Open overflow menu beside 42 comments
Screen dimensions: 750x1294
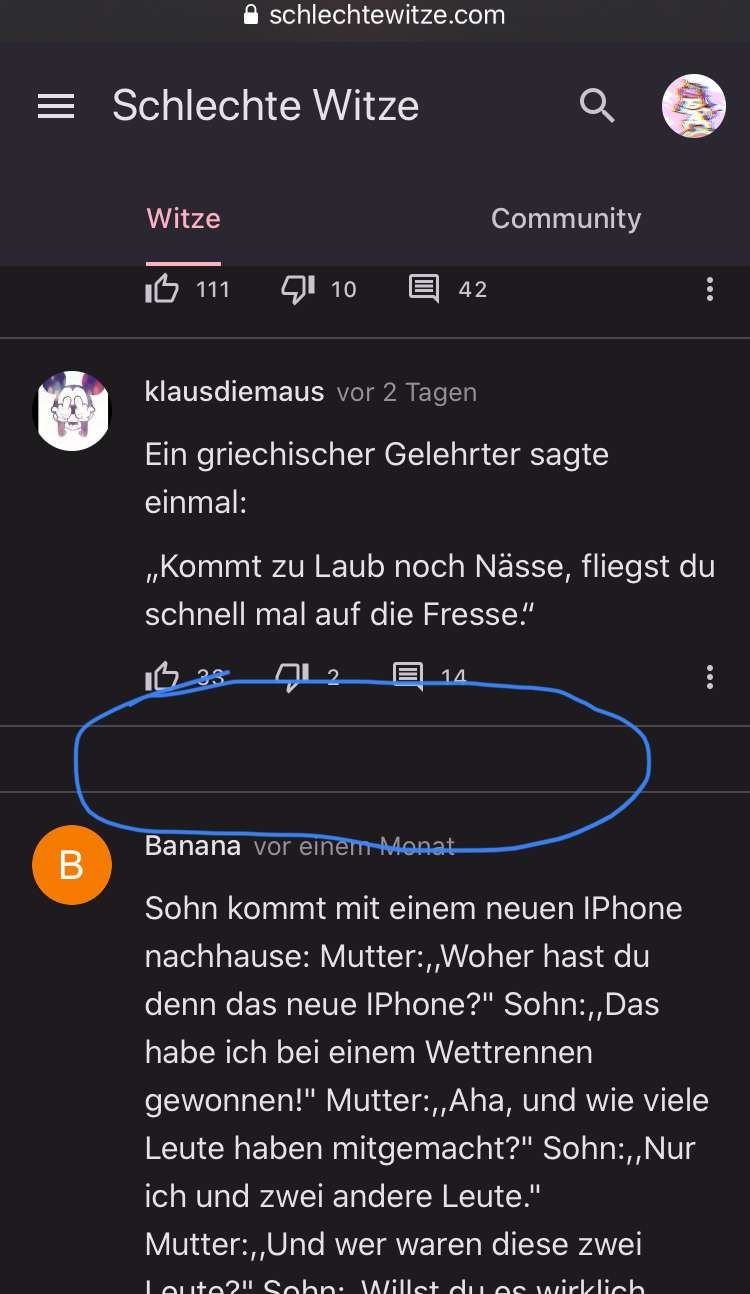[x=709, y=290]
